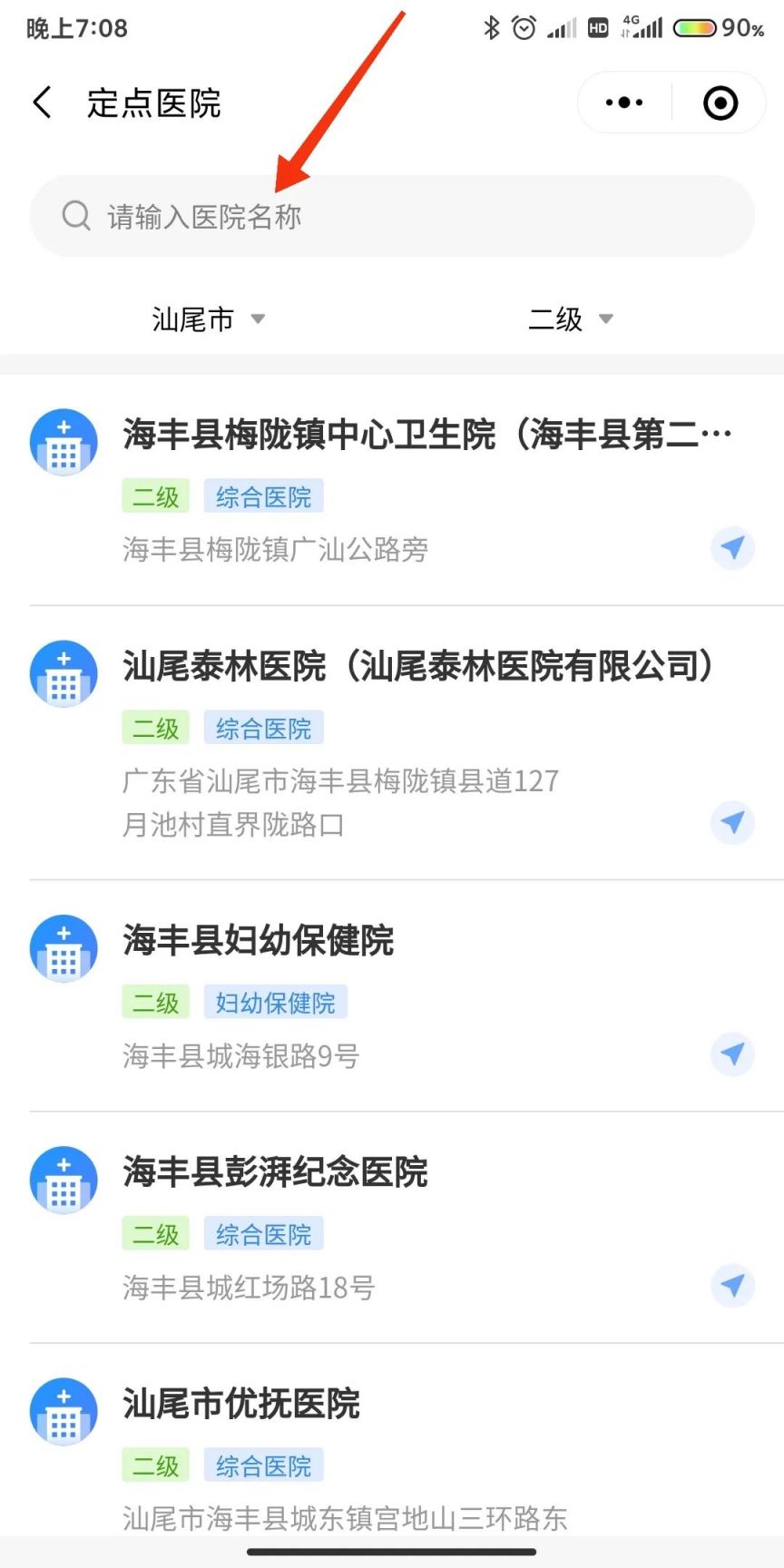
Task: Click the dropdown arrow beside 二级 filter
Action: [606, 319]
